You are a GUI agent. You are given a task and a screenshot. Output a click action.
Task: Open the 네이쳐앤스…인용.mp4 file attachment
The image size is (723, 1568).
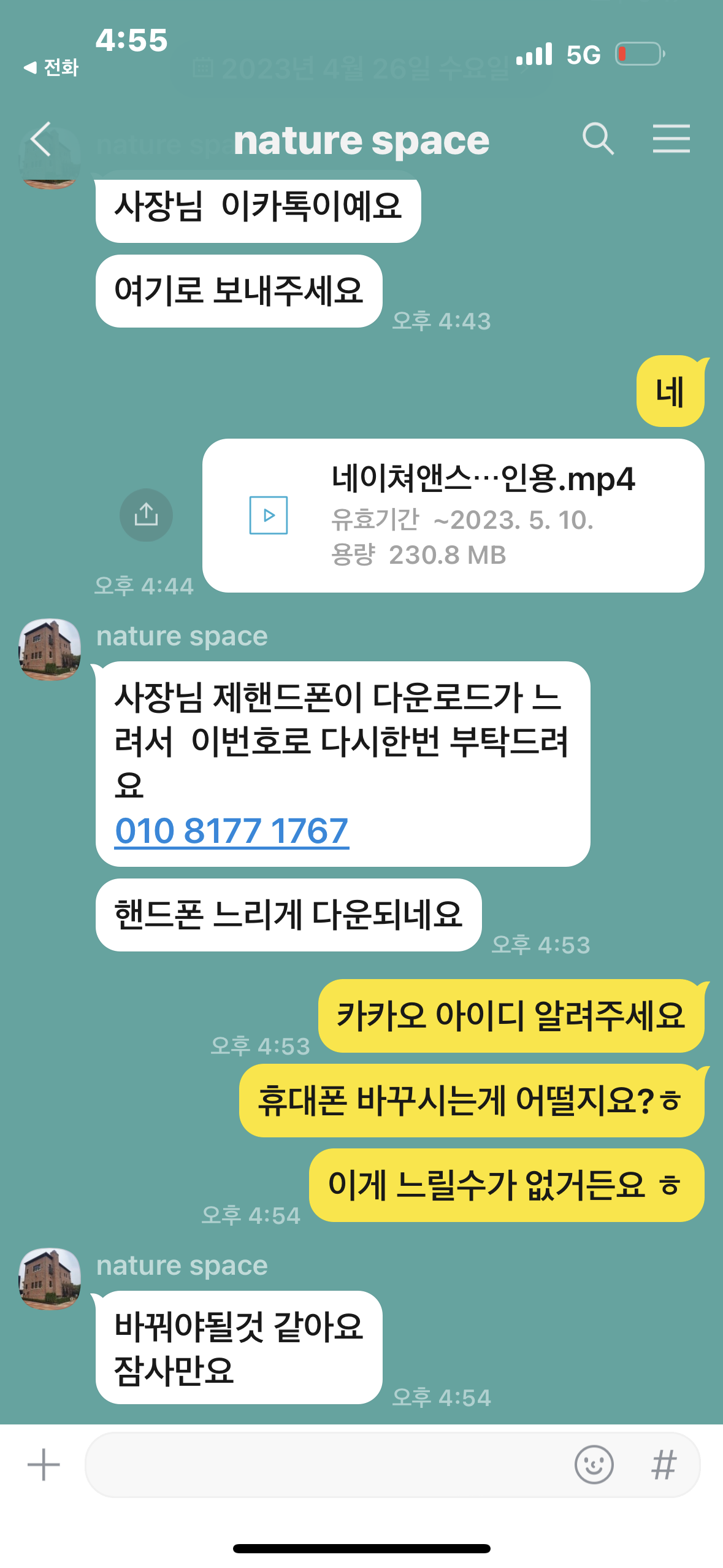[x=453, y=515]
